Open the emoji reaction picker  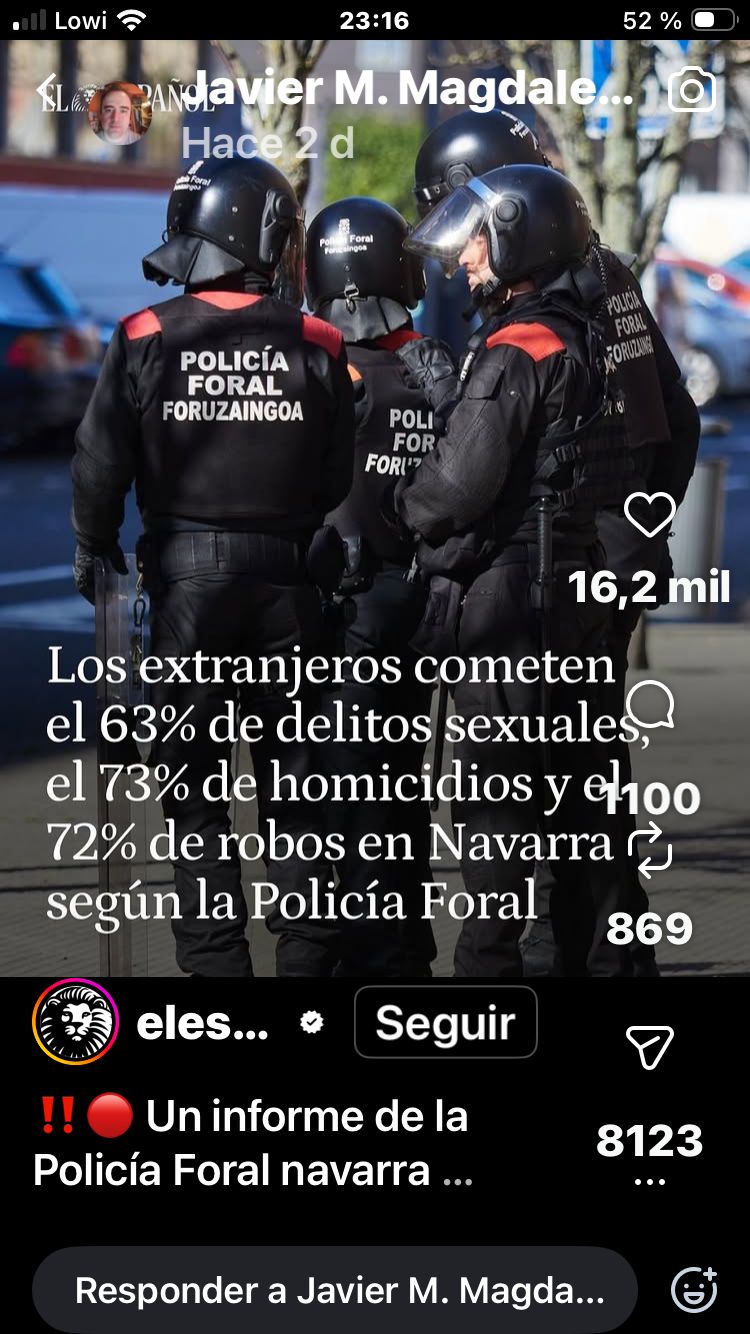coord(694,1290)
